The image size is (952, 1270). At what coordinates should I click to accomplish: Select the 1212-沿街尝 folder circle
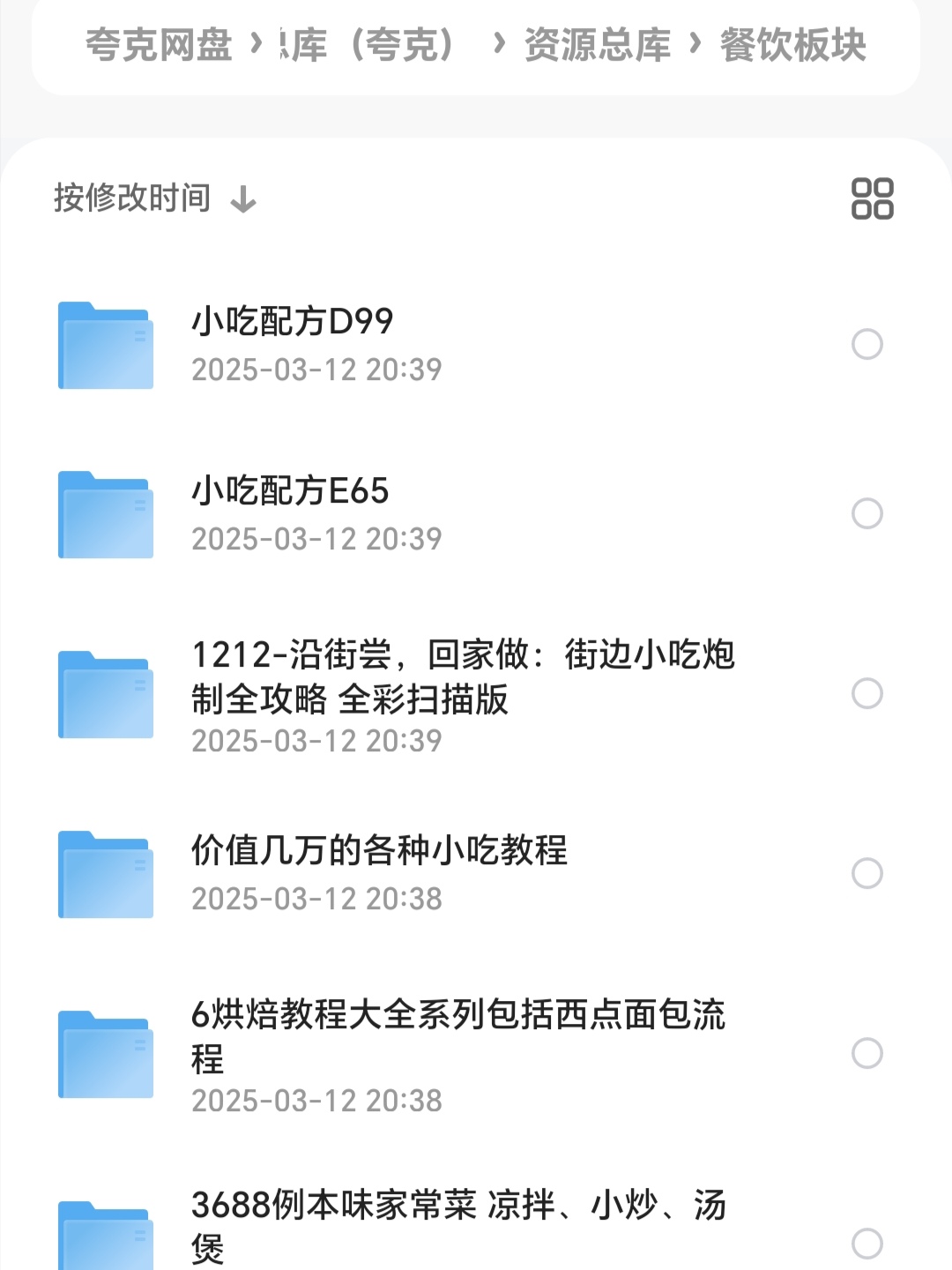[867, 693]
